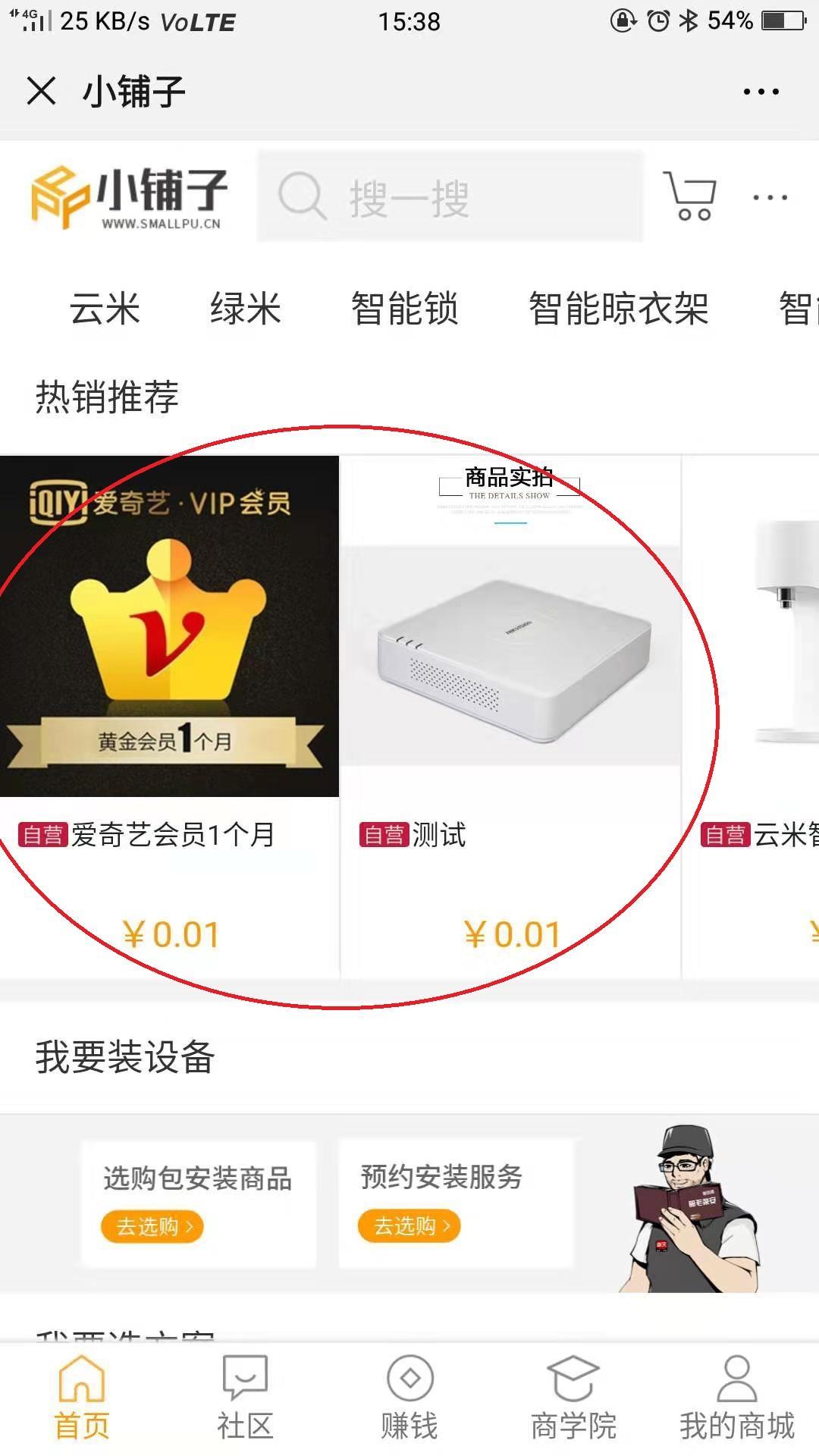Open the title bar overflow menu

(761, 92)
